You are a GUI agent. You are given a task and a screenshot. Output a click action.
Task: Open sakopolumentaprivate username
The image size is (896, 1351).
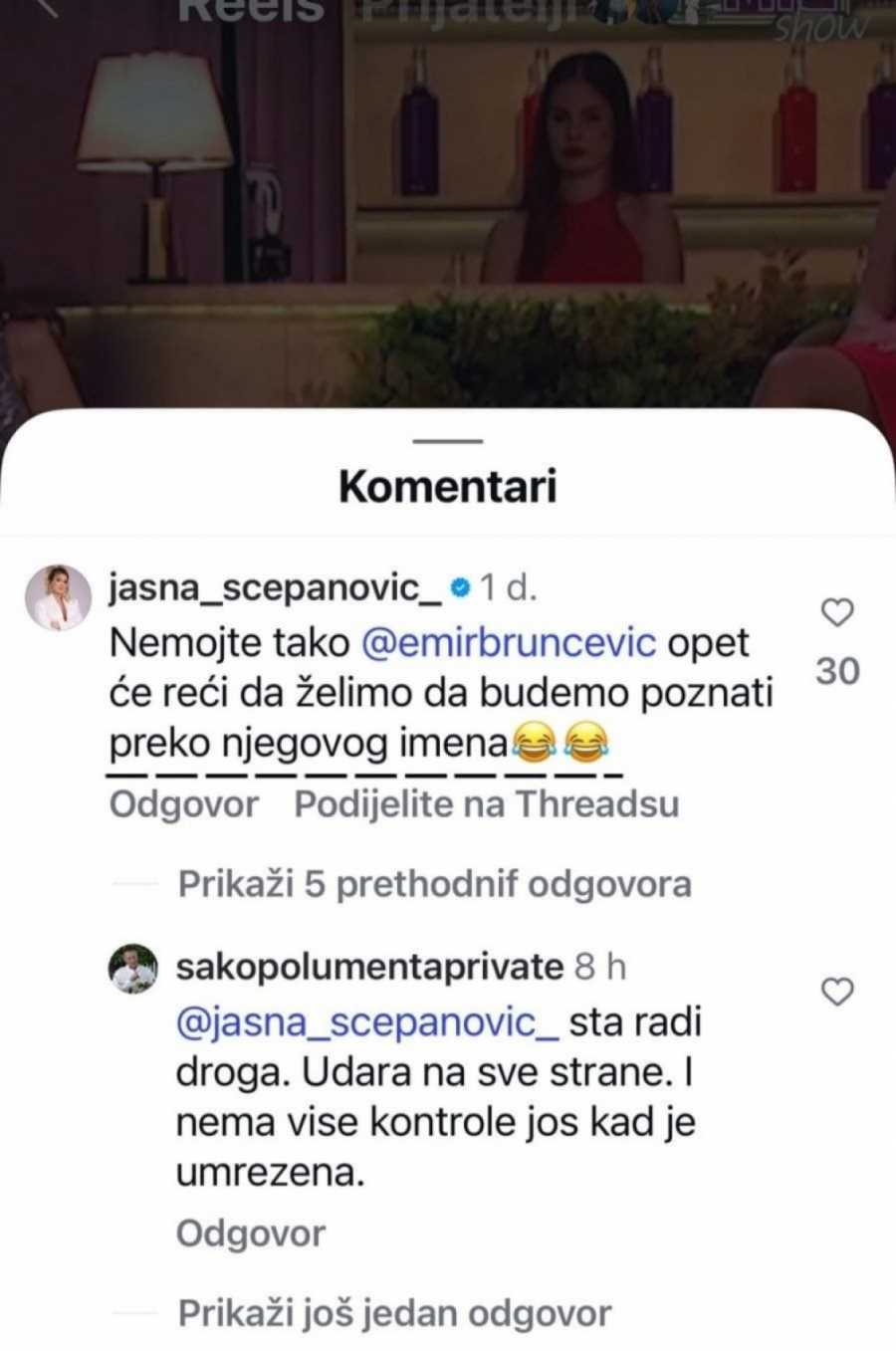(369, 967)
